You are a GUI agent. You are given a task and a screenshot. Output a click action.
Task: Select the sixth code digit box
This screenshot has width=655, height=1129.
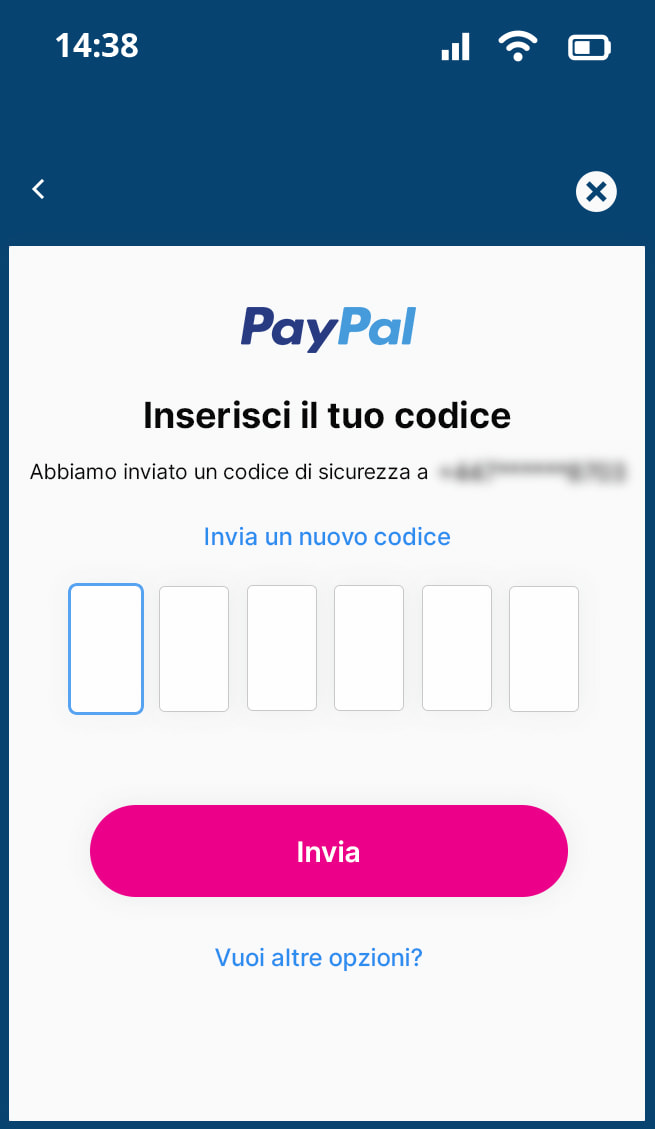click(x=543, y=649)
